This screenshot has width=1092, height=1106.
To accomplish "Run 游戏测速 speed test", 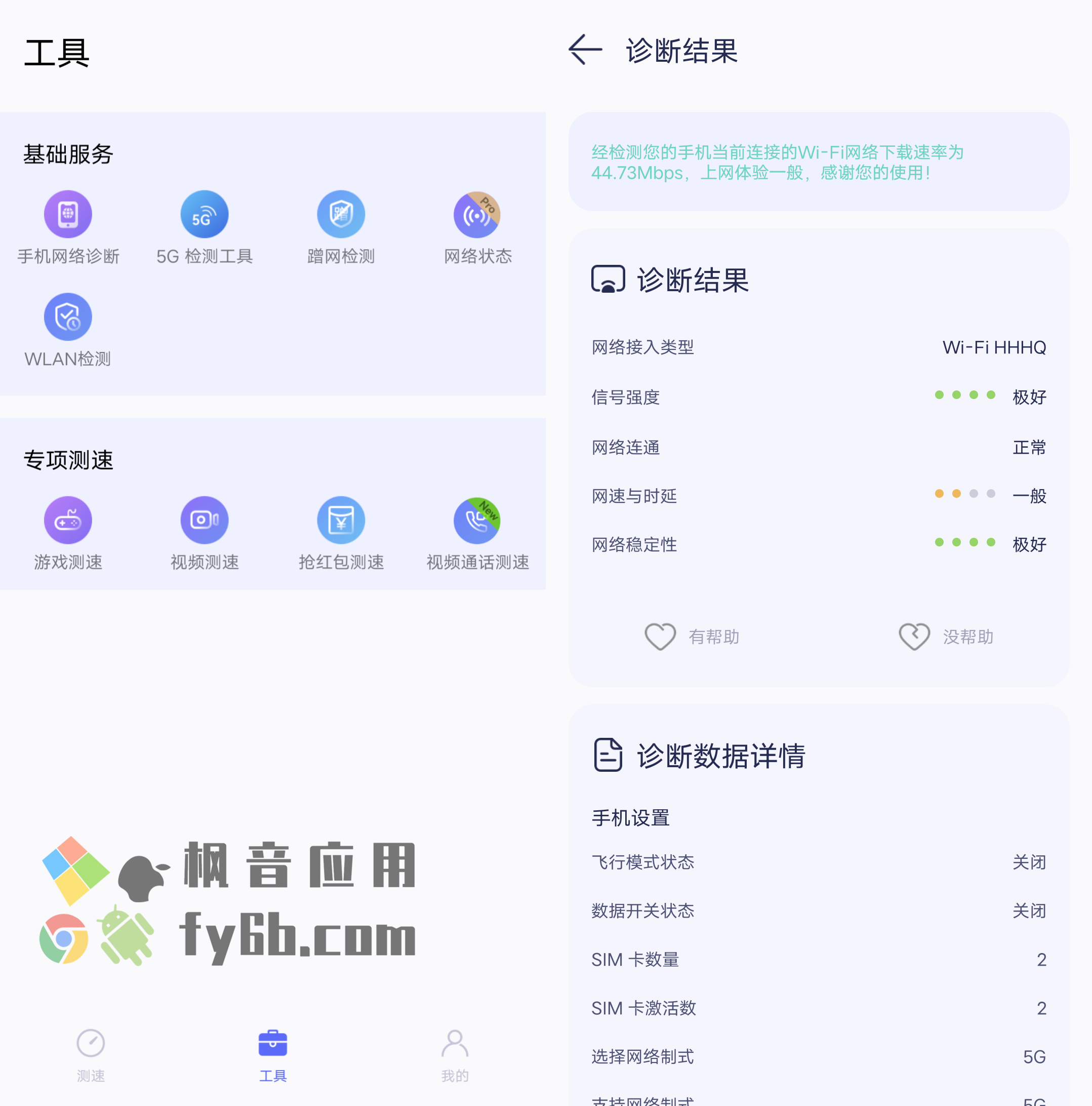I will (x=68, y=521).
